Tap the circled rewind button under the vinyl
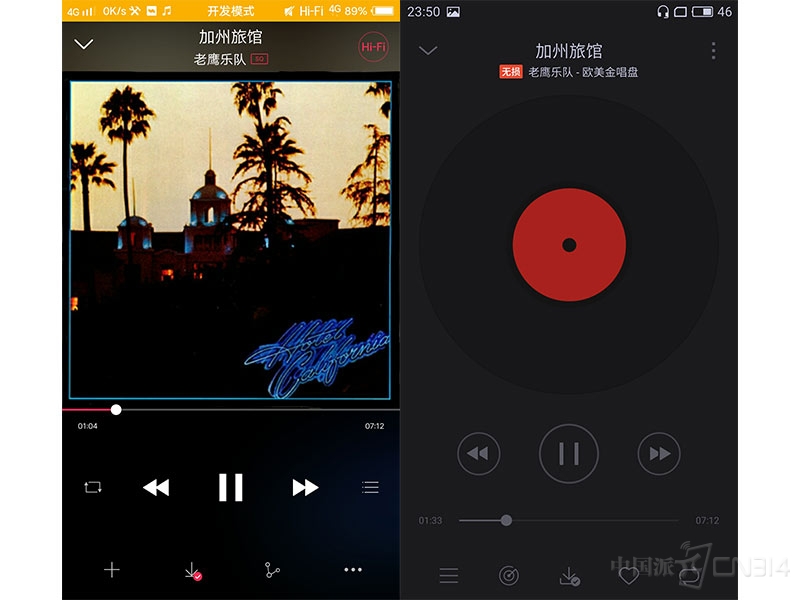The image size is (800, 600). pyautogui.click(x=478, y=454)
